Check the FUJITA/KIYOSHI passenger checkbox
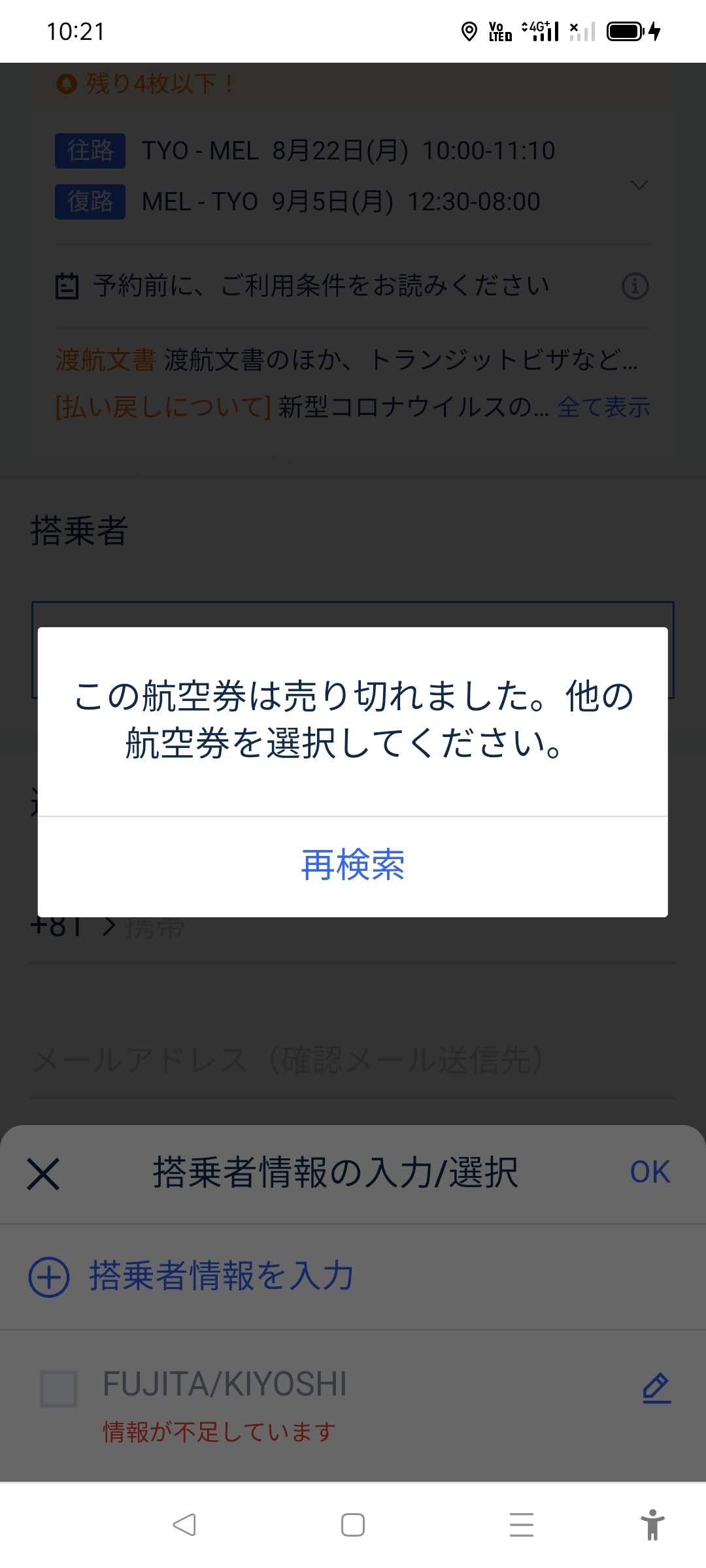Screen dimensions: 706x1568 coord(59,1388)
